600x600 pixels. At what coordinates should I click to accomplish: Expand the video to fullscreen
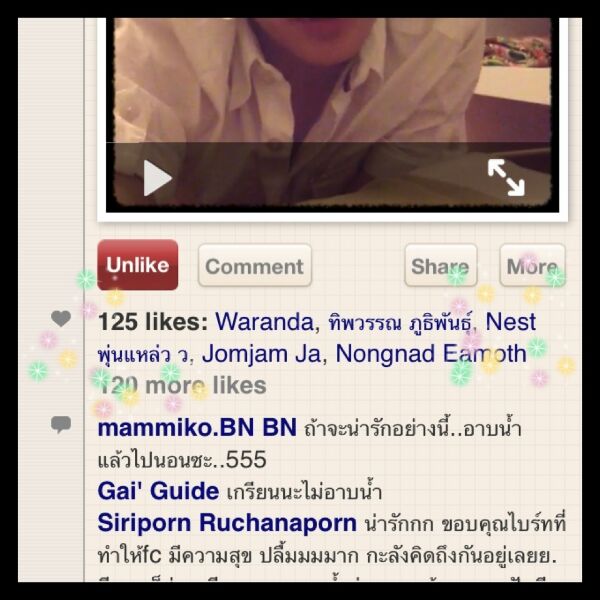[506, 178]
